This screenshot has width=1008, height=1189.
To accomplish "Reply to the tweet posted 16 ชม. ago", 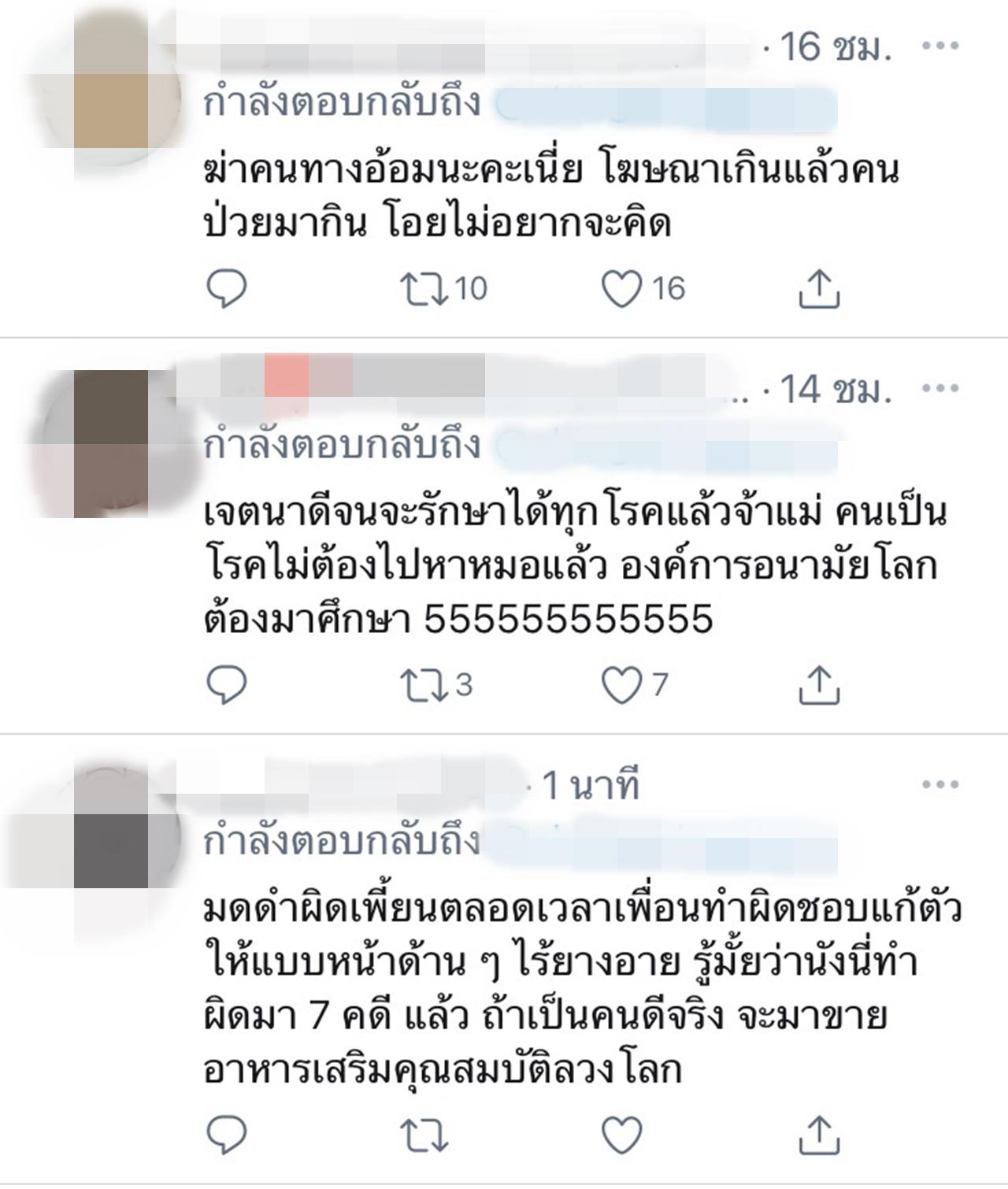I will 227,288.
